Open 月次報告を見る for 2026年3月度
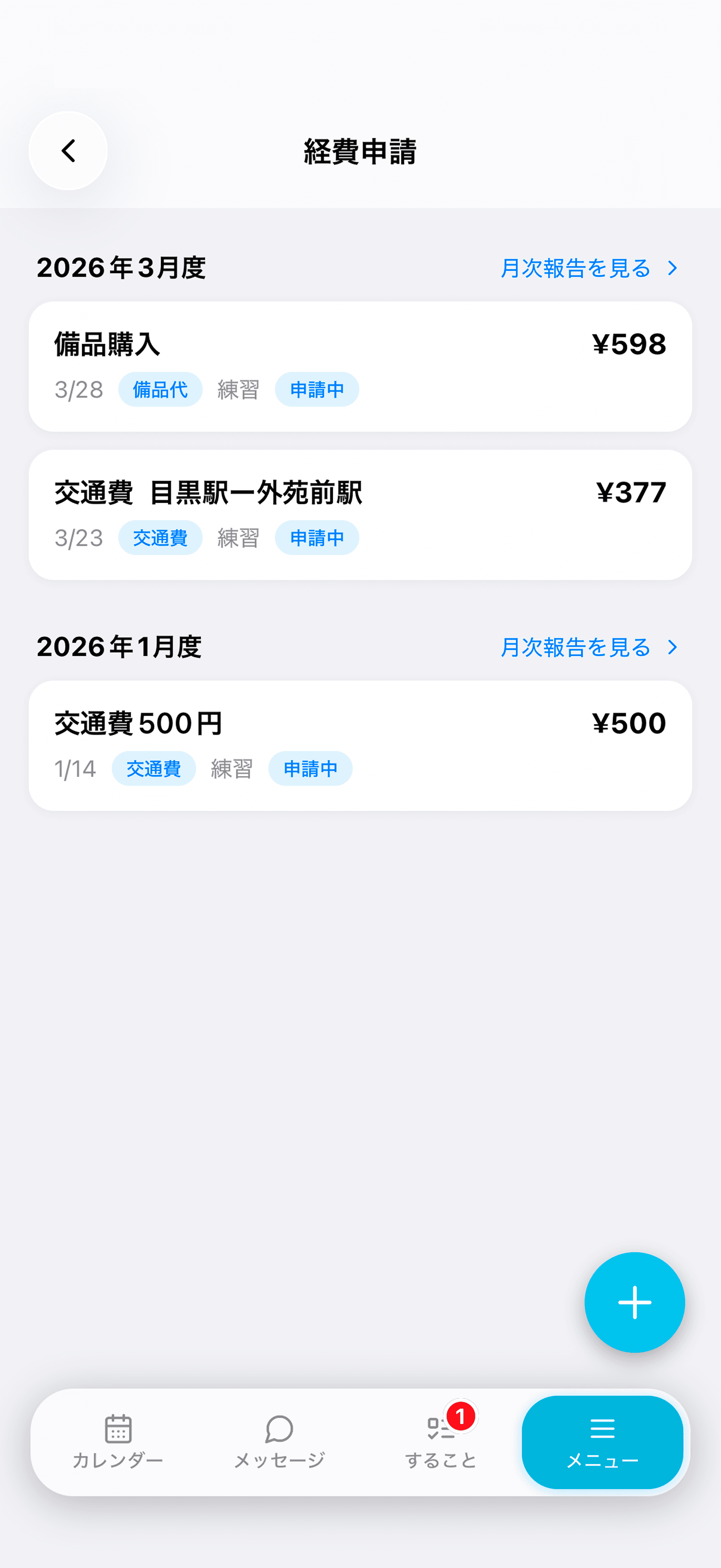 click(574, 268)
